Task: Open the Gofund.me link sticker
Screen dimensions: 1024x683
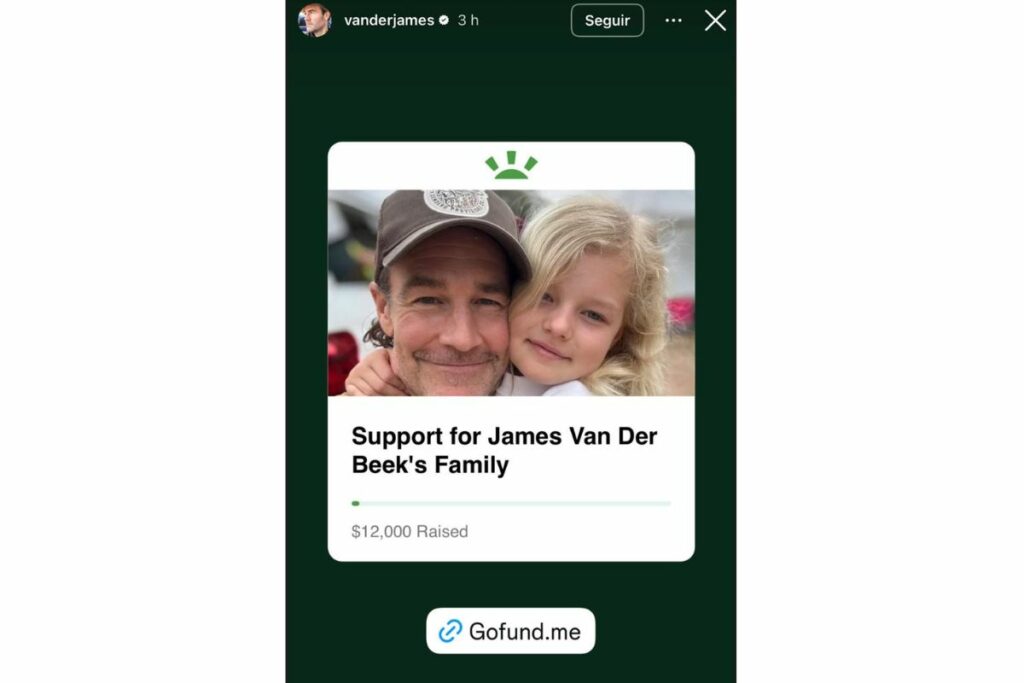Action: (x=511, y=631)
